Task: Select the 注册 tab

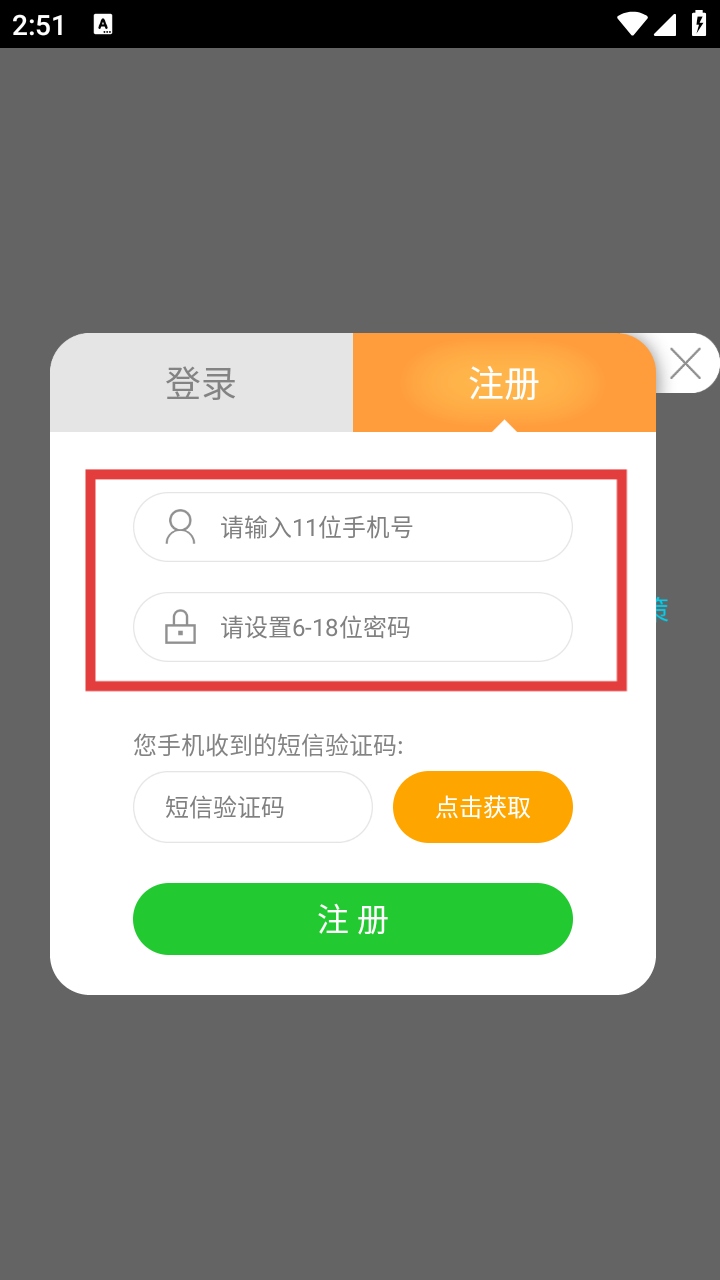Action: pos(504,383)
